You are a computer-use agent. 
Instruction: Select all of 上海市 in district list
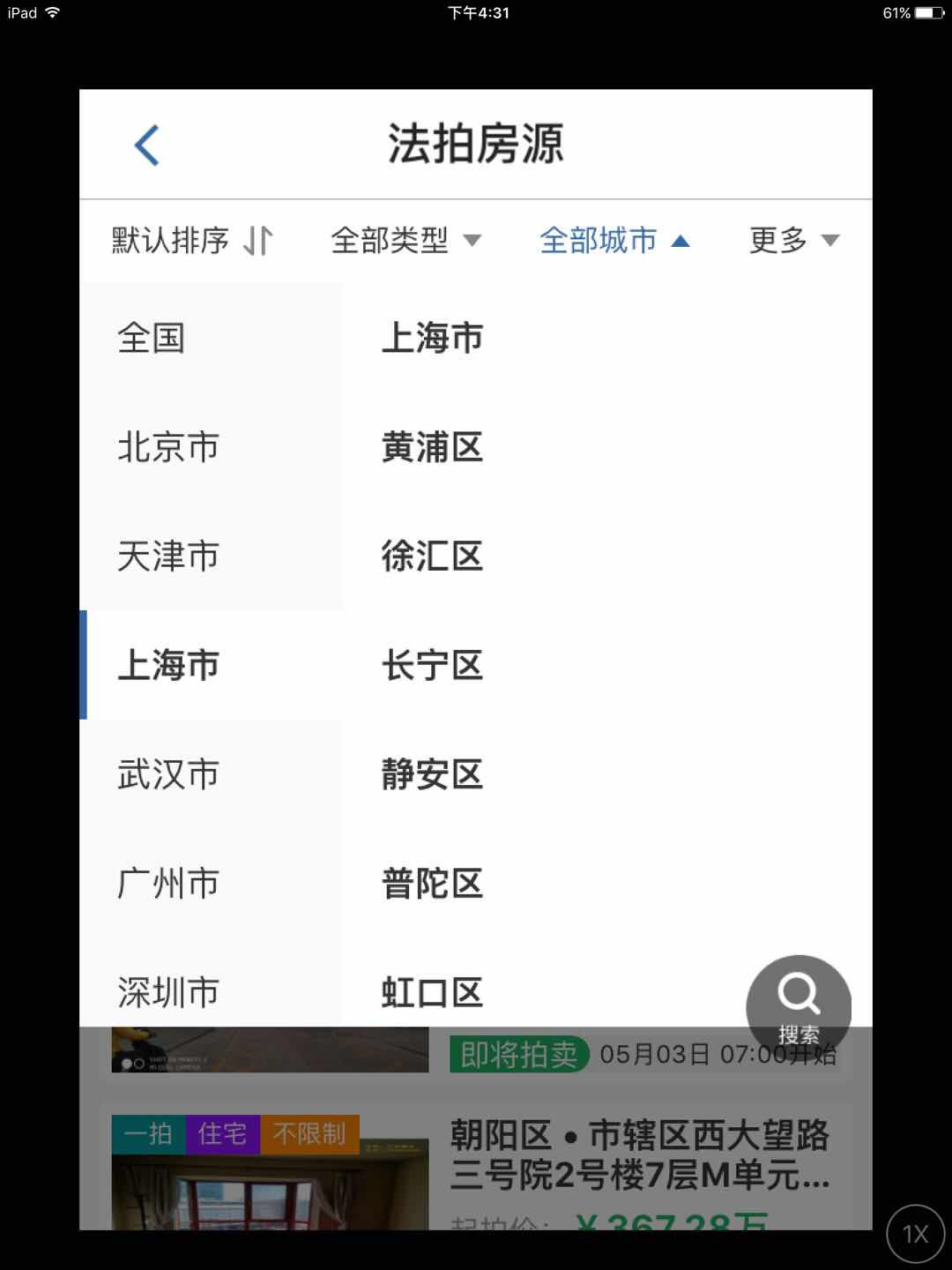[x=432, y=338]
